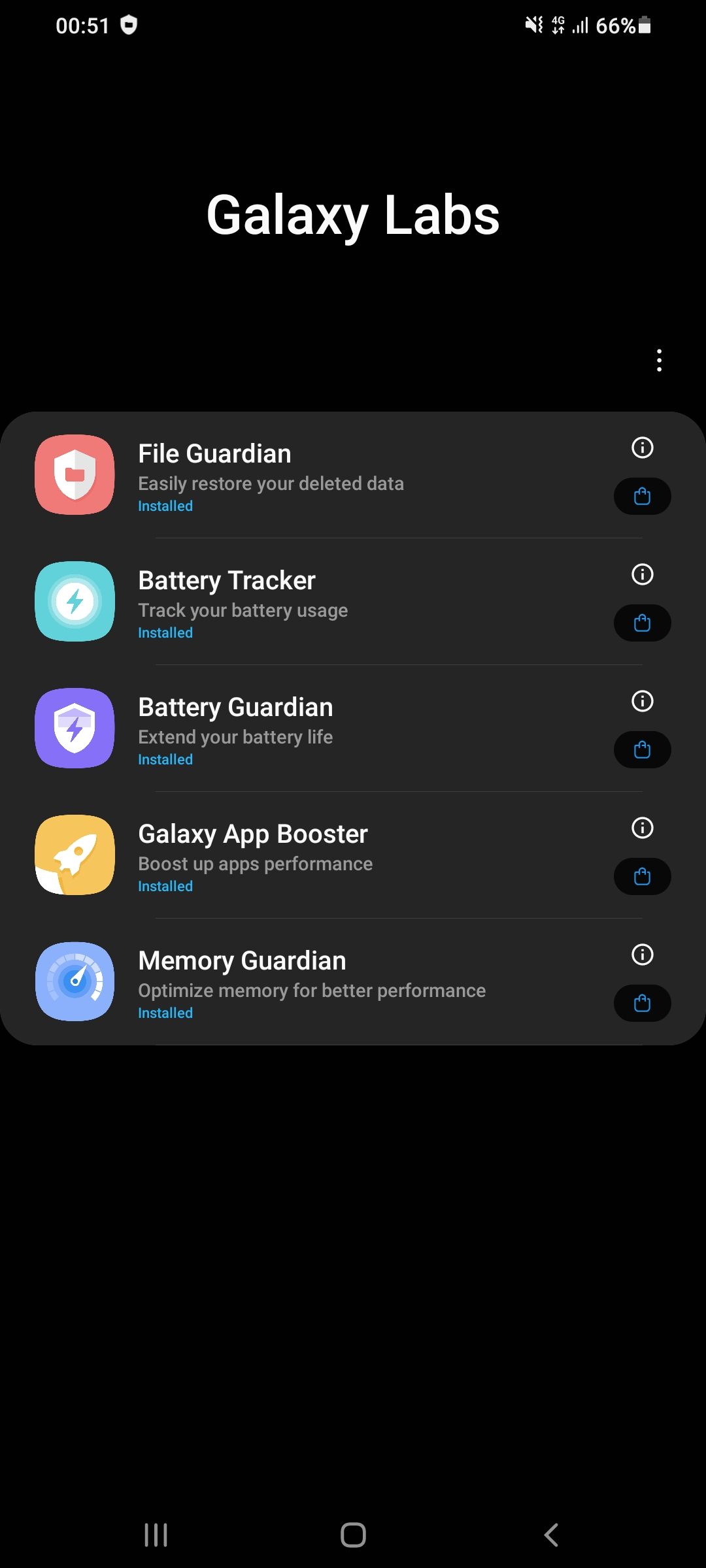Tap Installed under File Guardian
The width and height of the screenshot is (706, 1568).
pos(165,506)
